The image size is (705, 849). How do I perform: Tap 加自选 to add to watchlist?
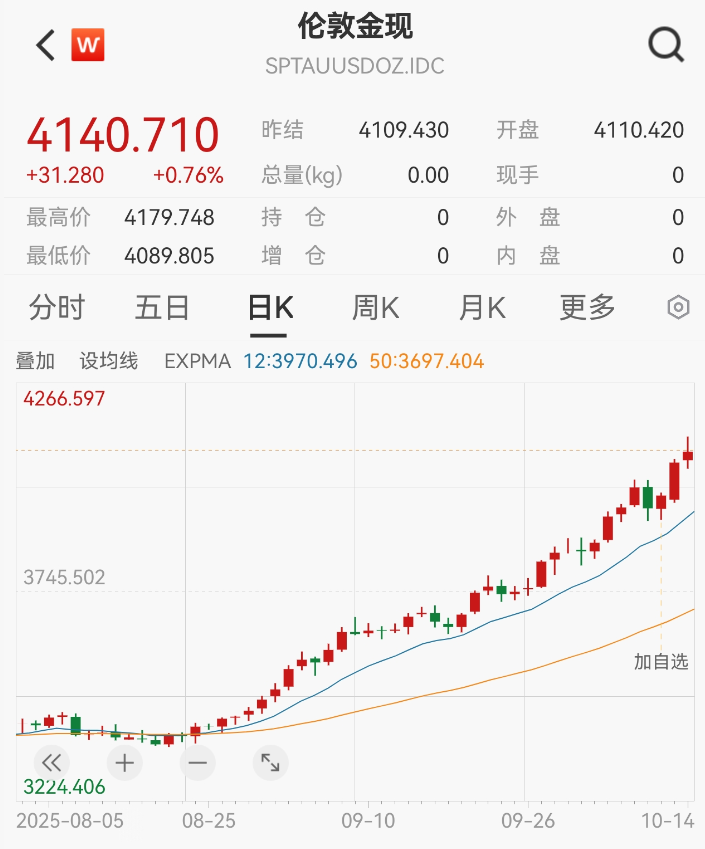tap(661, 661)
